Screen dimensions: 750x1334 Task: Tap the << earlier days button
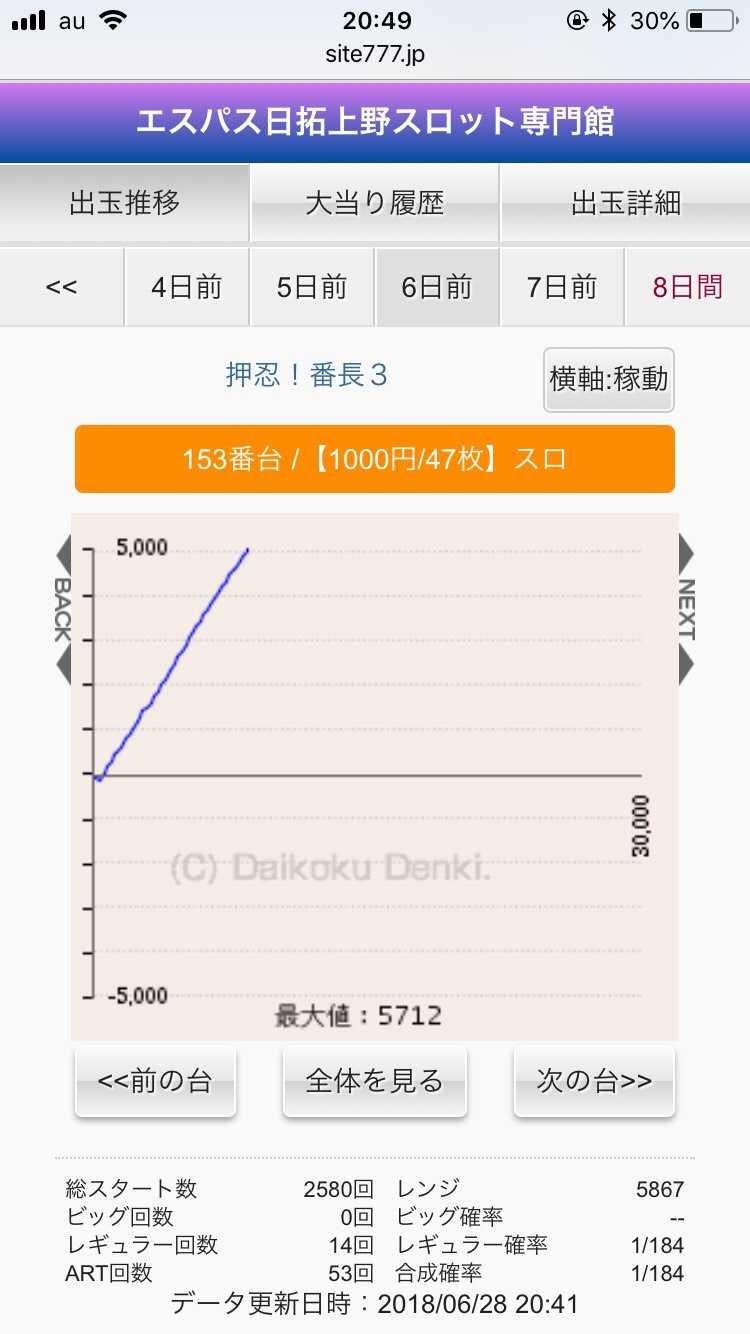point(61,287)
